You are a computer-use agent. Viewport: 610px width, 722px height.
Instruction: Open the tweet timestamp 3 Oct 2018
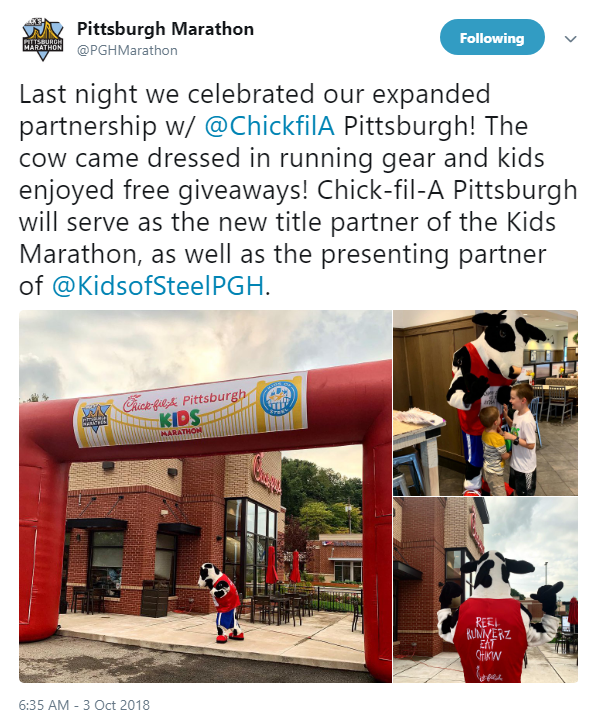click(x=84, y=705)
